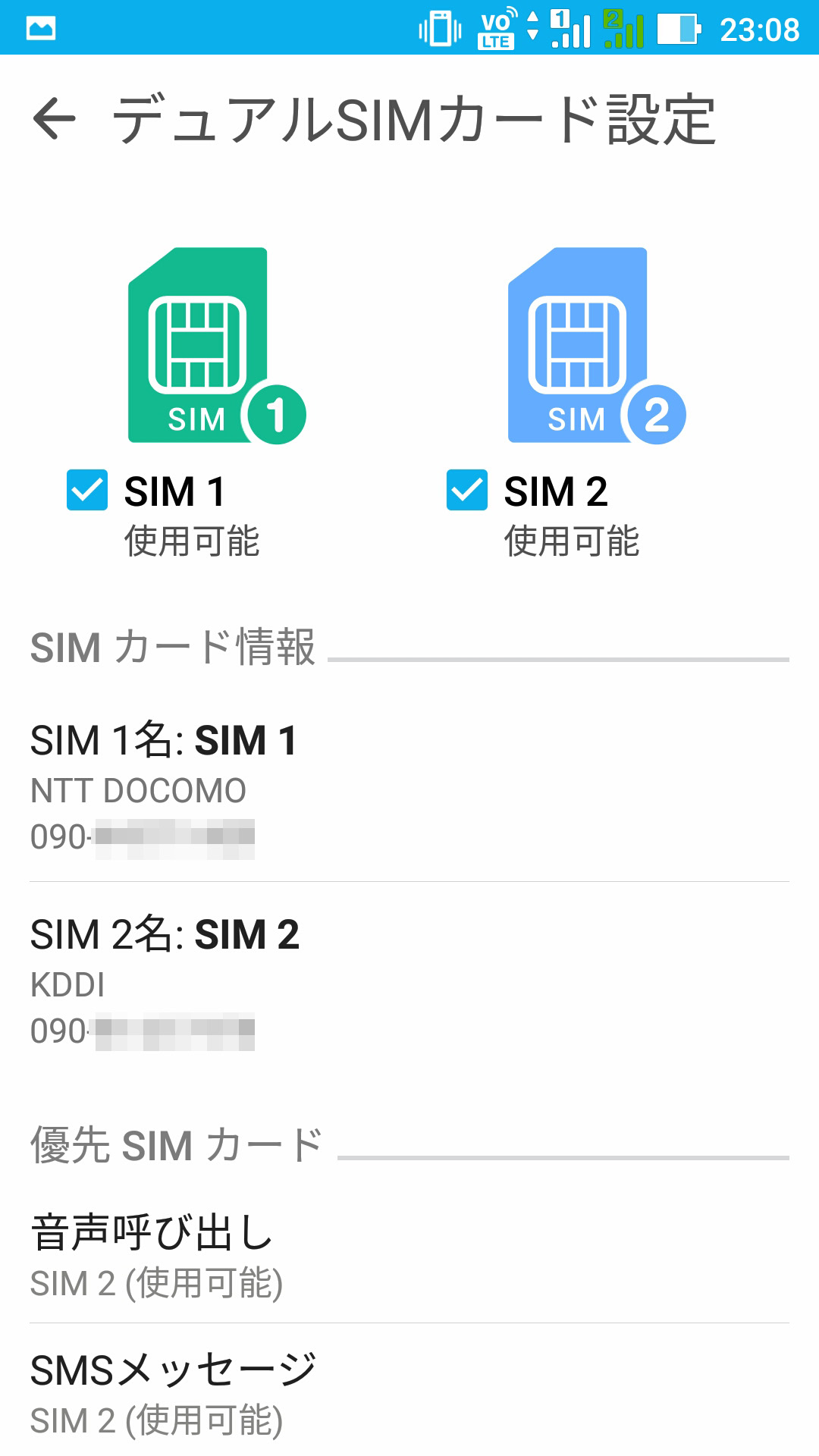Go back from dual SIM card settings

click(x=55, y=119)
